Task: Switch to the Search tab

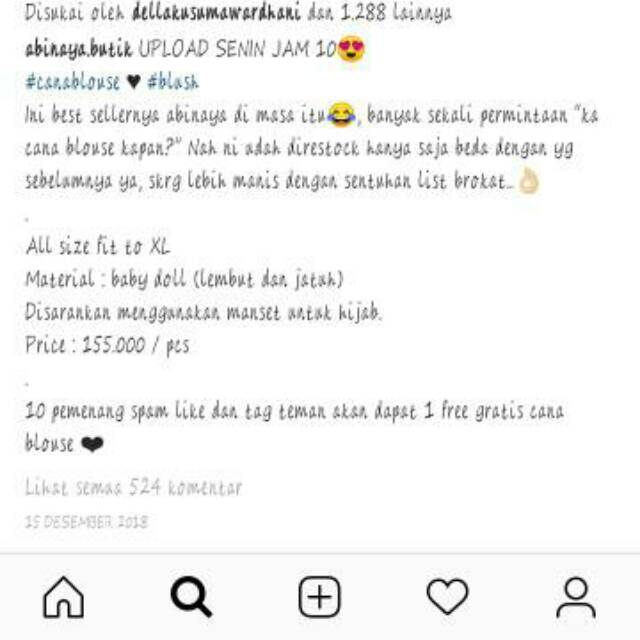Action: pos(191,597)
